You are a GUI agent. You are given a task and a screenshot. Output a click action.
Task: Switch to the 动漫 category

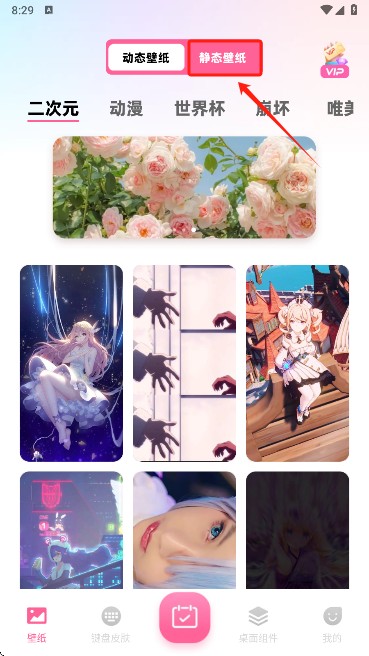(126, 109)
